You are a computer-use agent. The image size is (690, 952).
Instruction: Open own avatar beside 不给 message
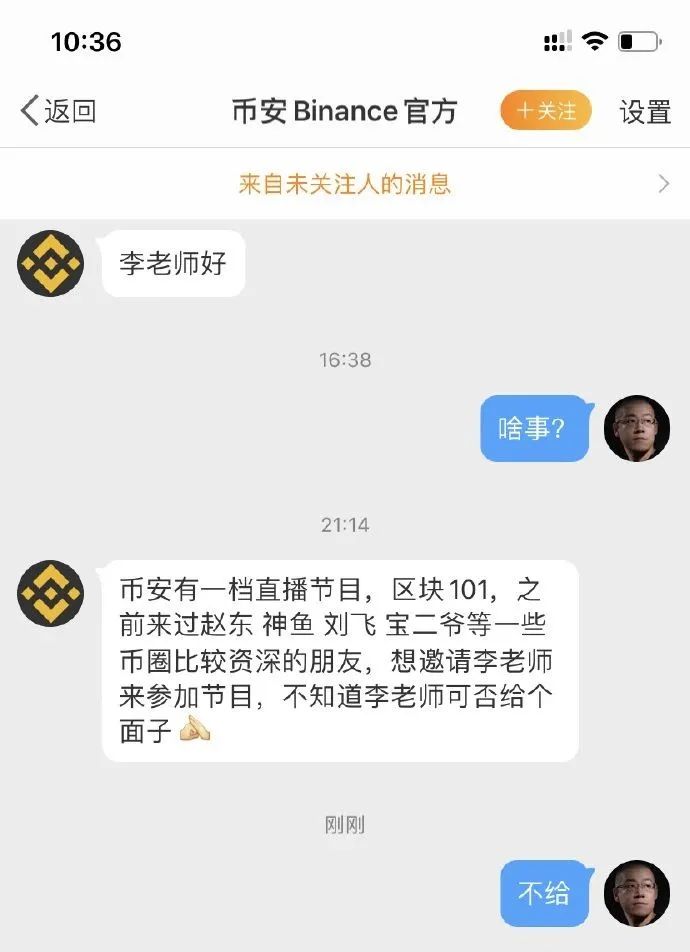(x=636, y=893)
